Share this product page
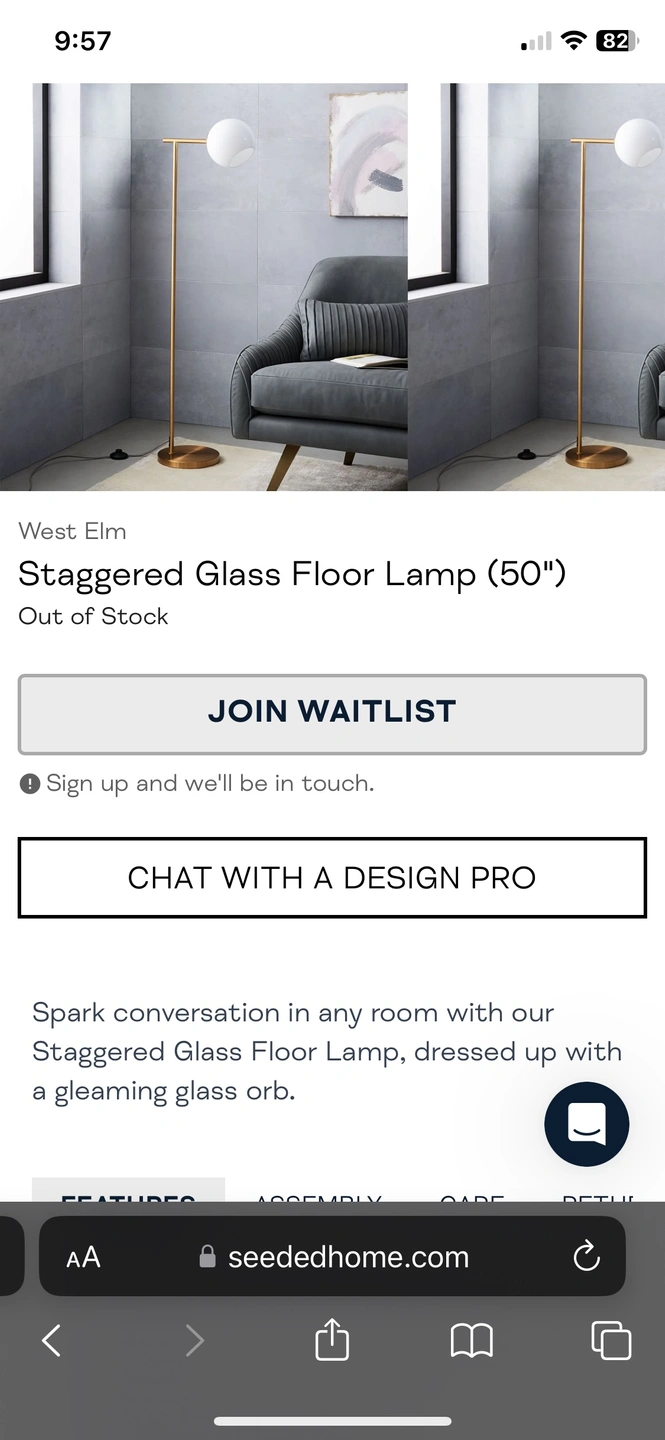Screen dimensions: 665x1440 pos(332,1340)
